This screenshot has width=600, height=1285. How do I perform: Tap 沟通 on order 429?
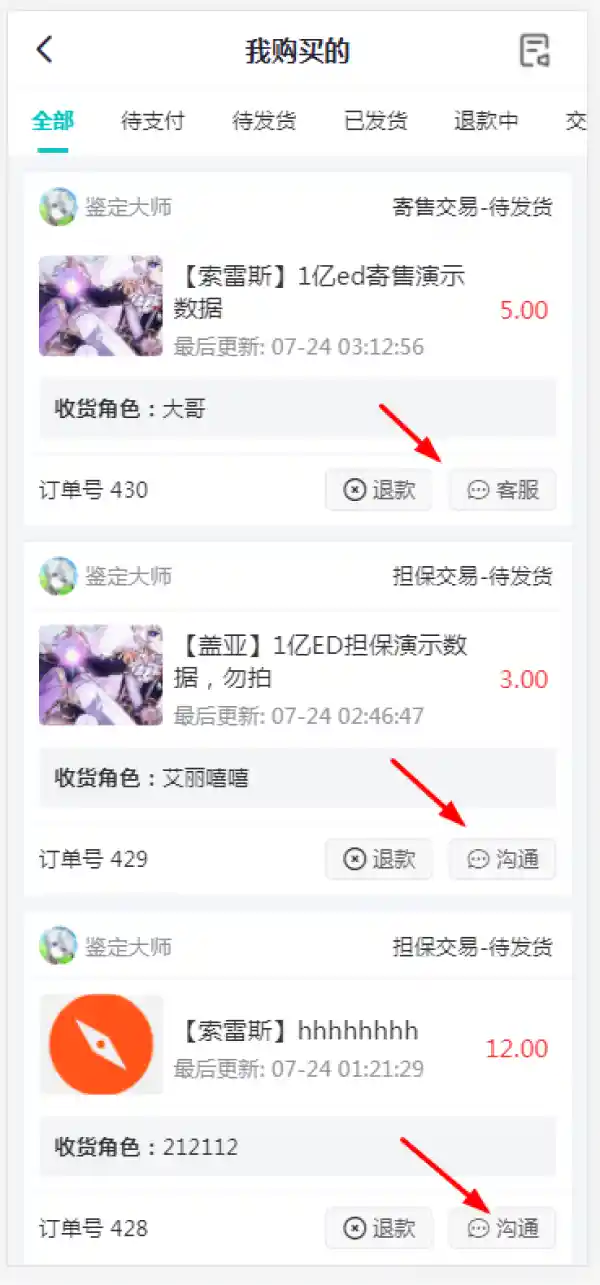tap(502, 859)
